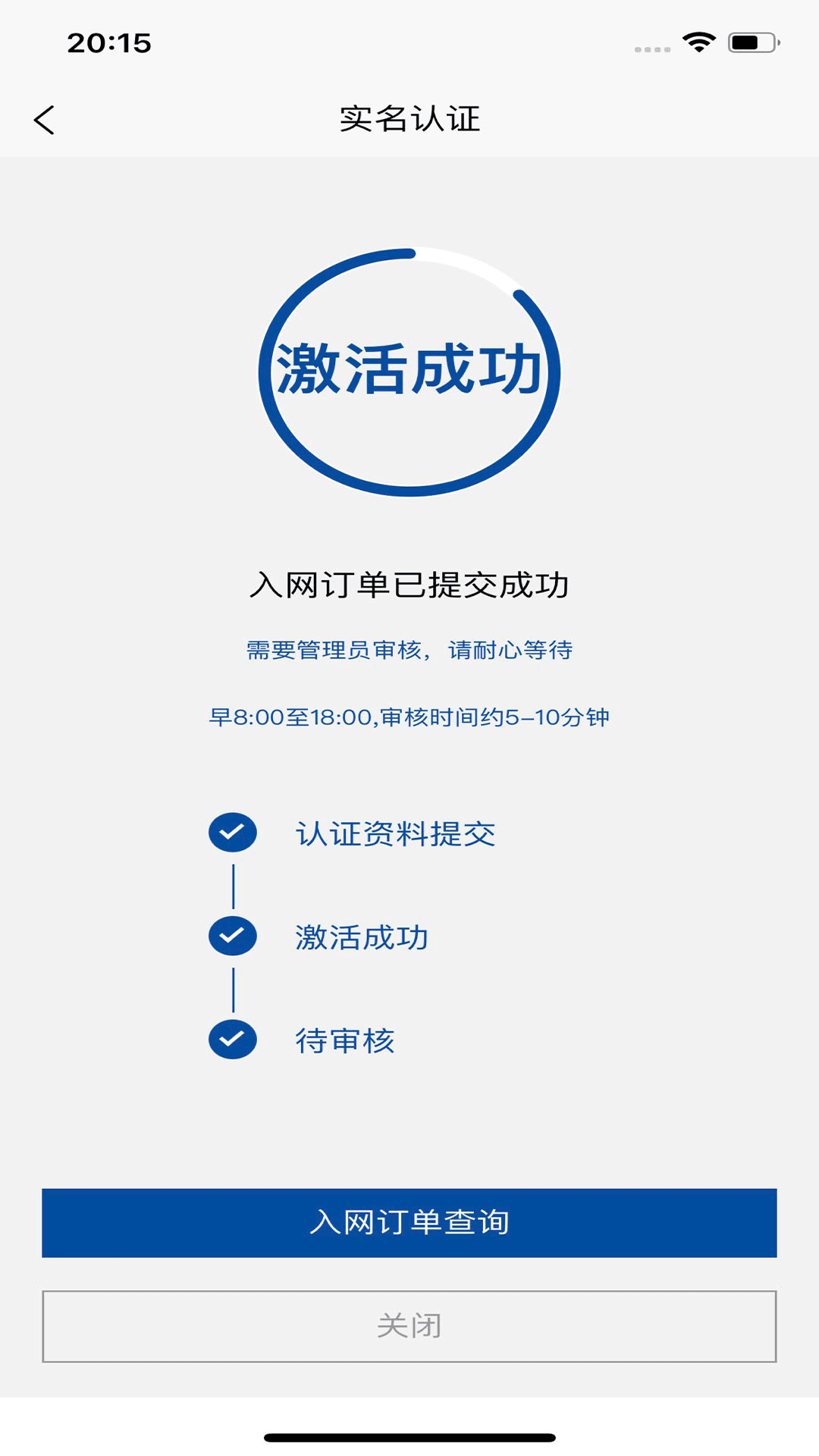Tap the 关闭 button
This screenshot has height=1456, width=819.
(x=409, y=1326)
